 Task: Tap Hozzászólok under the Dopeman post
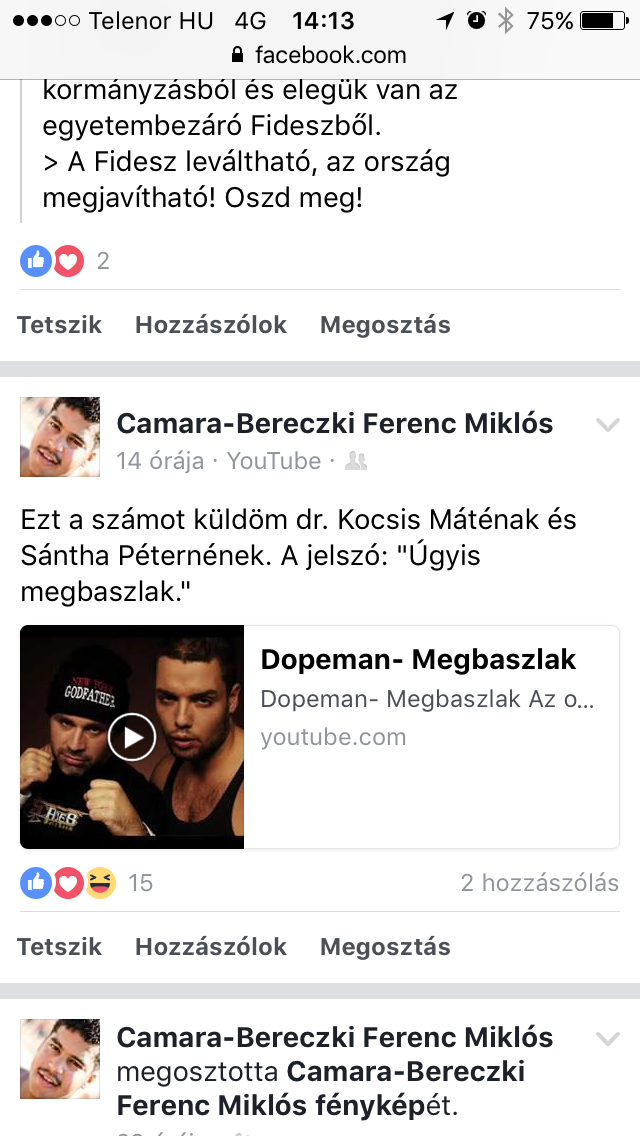click(x=211, y=947)
